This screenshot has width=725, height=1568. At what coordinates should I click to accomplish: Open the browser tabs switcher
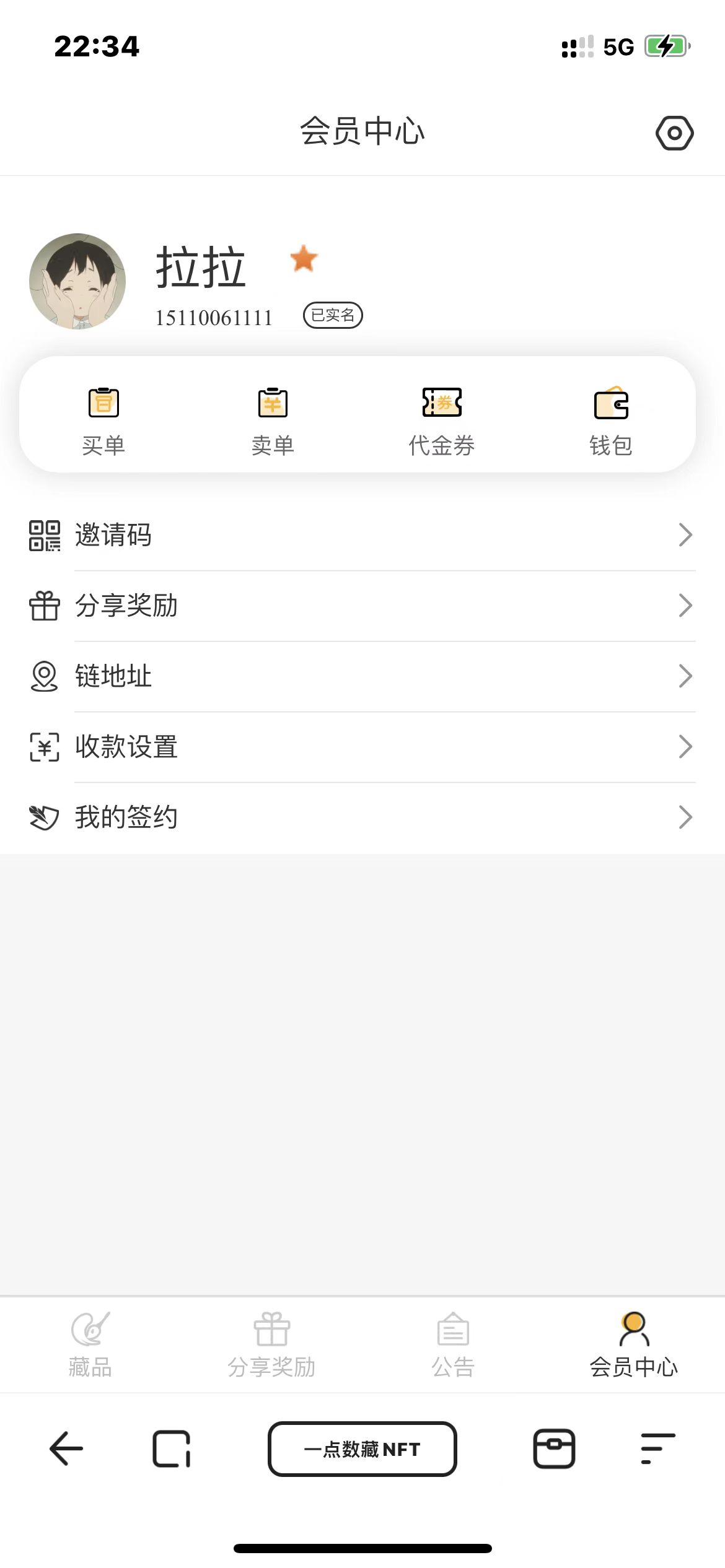pyautogui.click(x=172, y=1449)
